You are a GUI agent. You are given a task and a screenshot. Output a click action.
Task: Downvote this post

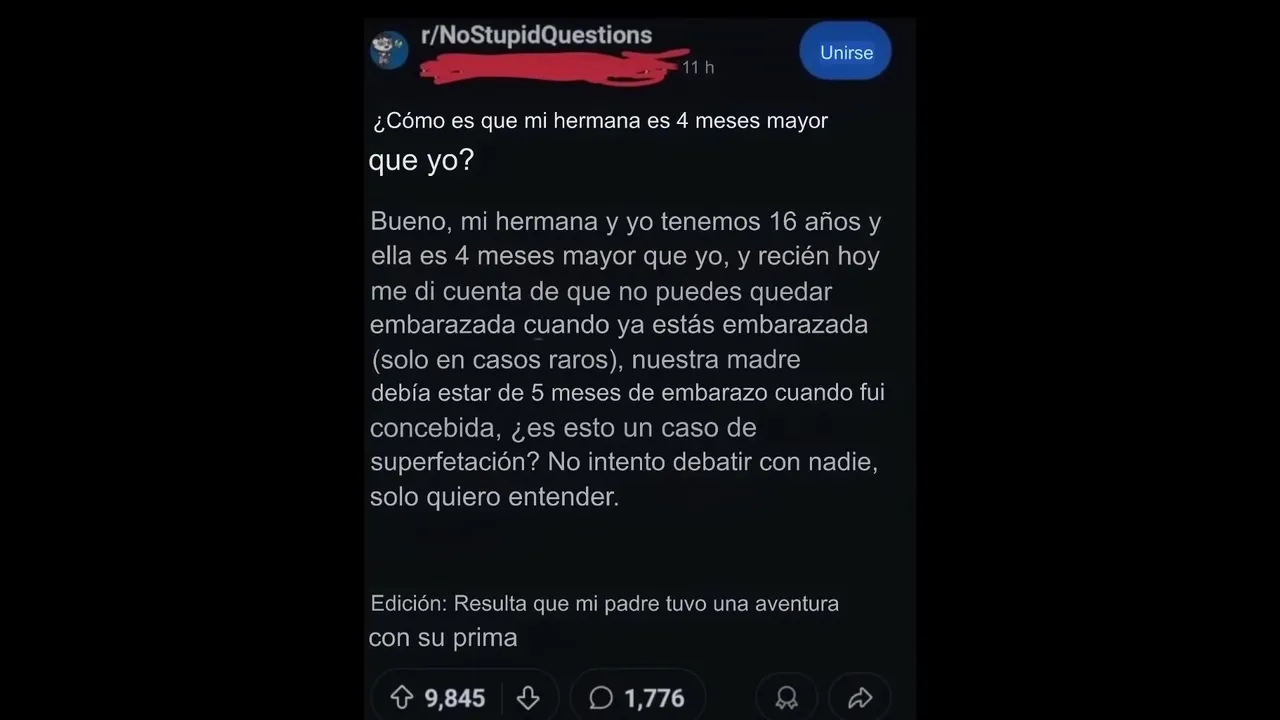pyautogui.click(x=528, y=697)
